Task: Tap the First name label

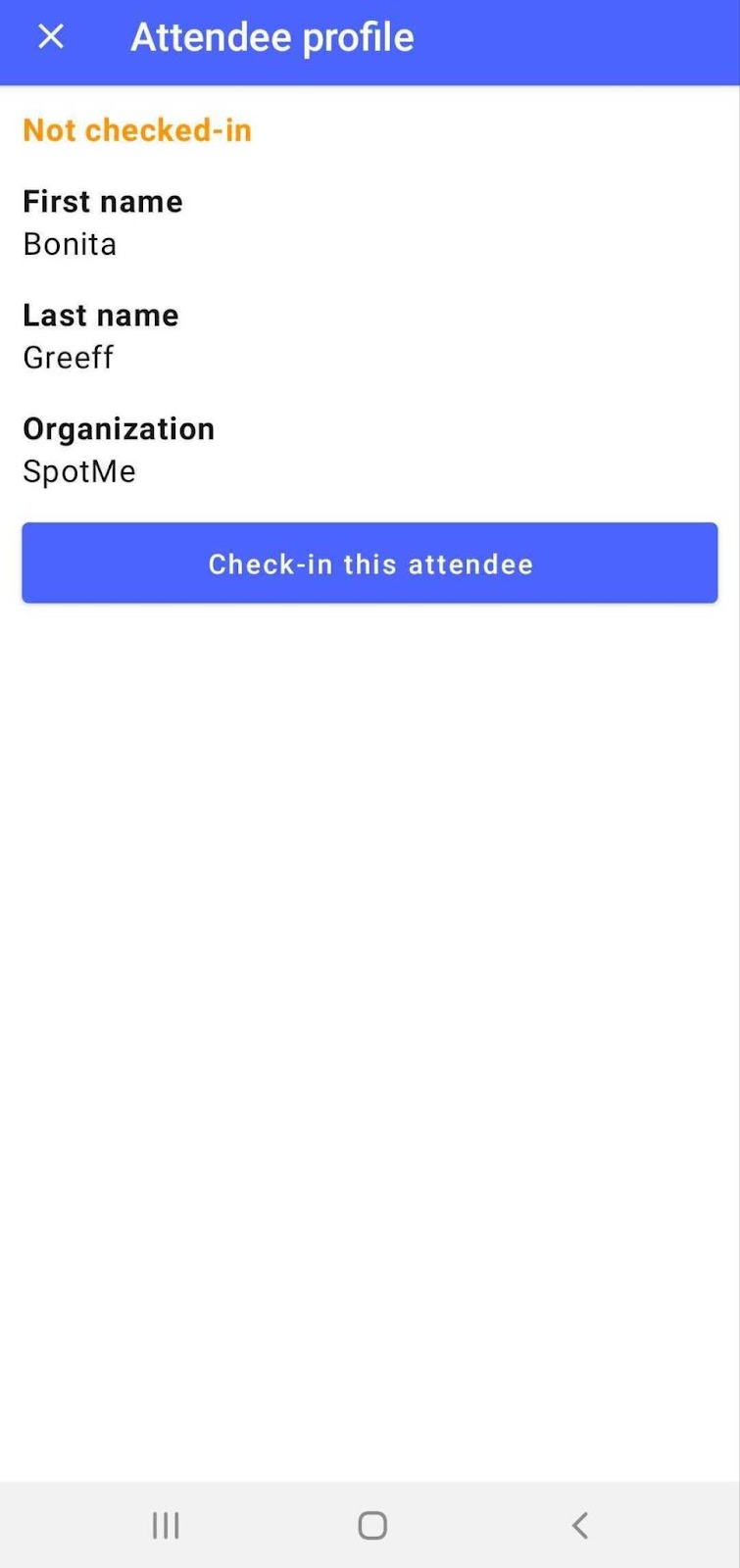Action: coord(102,201)
